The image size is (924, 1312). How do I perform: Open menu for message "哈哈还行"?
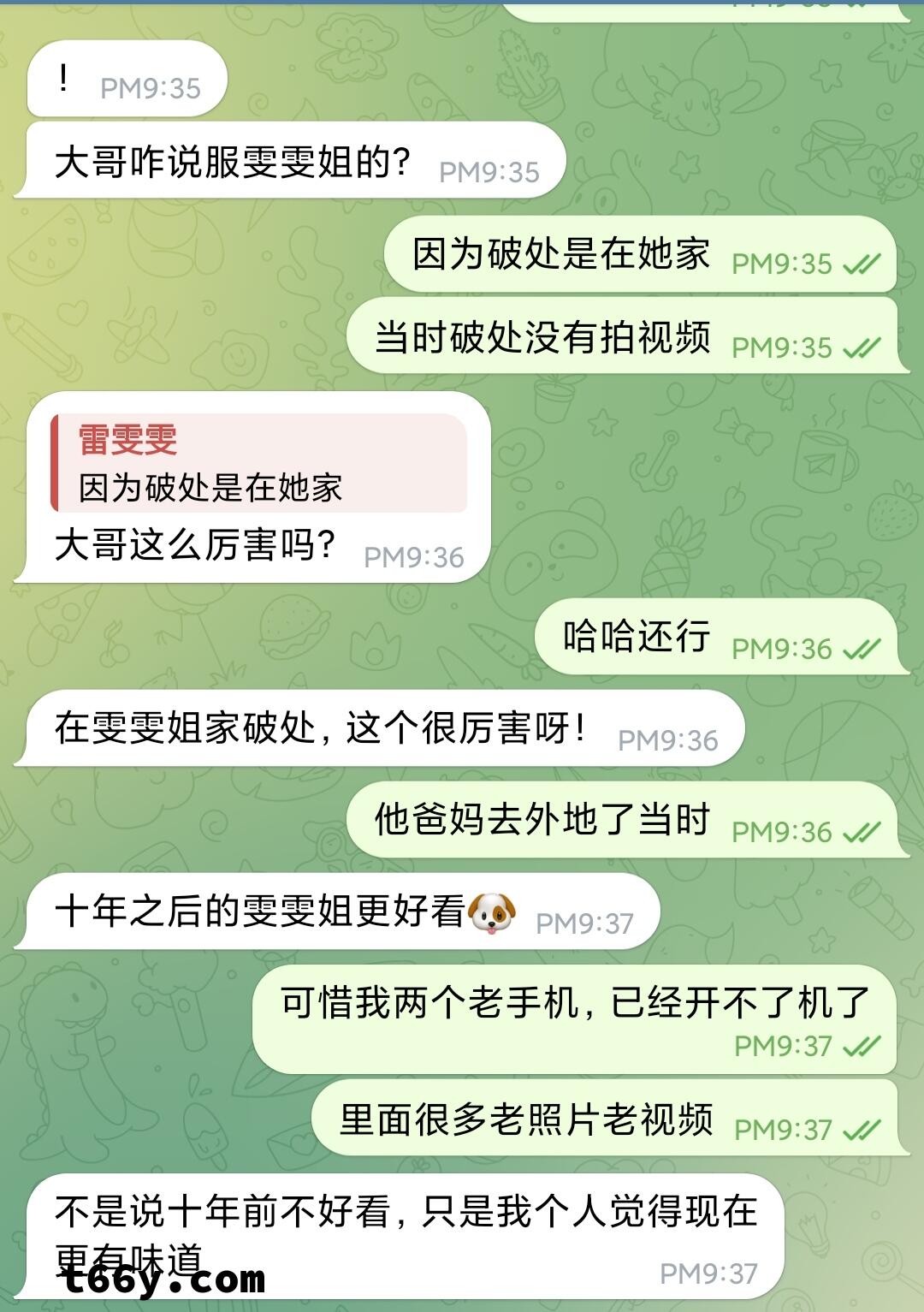(x=636, y=638)
